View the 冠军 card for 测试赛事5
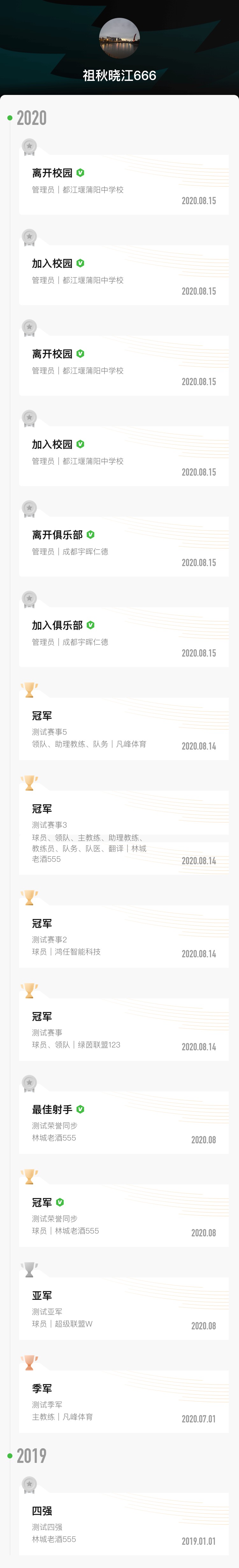This screenshot has height=1568, width=239. point(123,729)
